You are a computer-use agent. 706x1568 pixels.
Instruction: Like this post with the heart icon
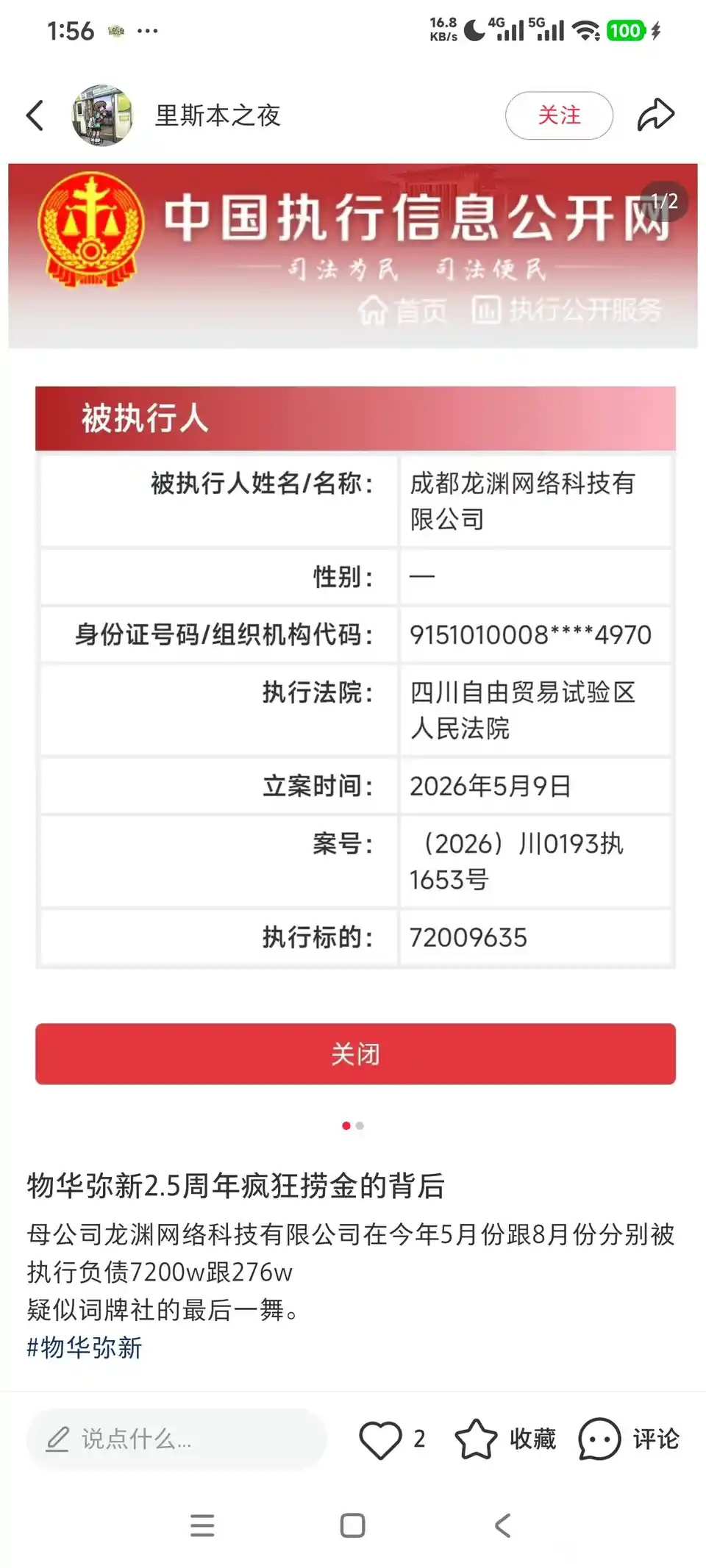(x=380, y=1439)
